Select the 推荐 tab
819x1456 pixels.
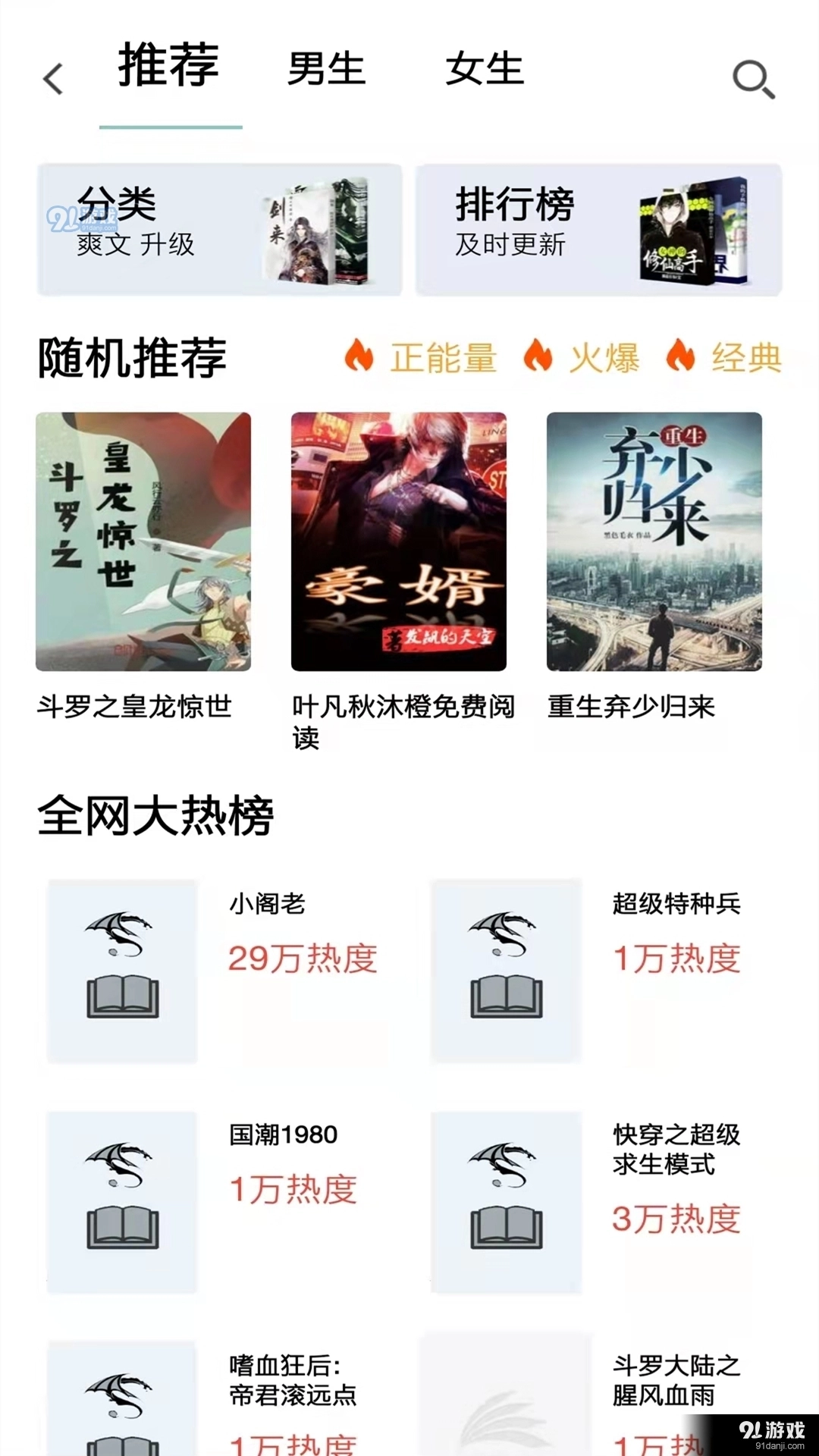(169, 67)
